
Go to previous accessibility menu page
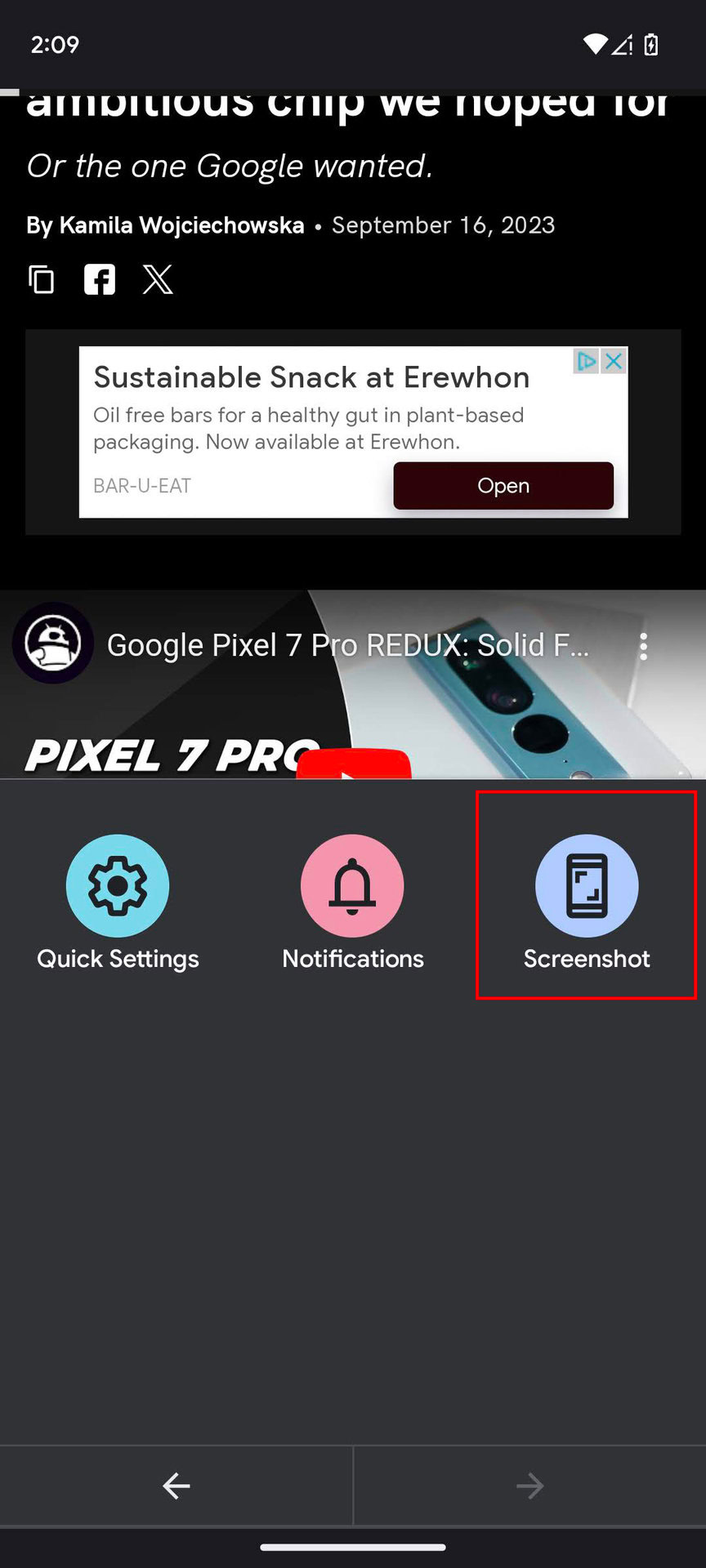[176, 1486]
